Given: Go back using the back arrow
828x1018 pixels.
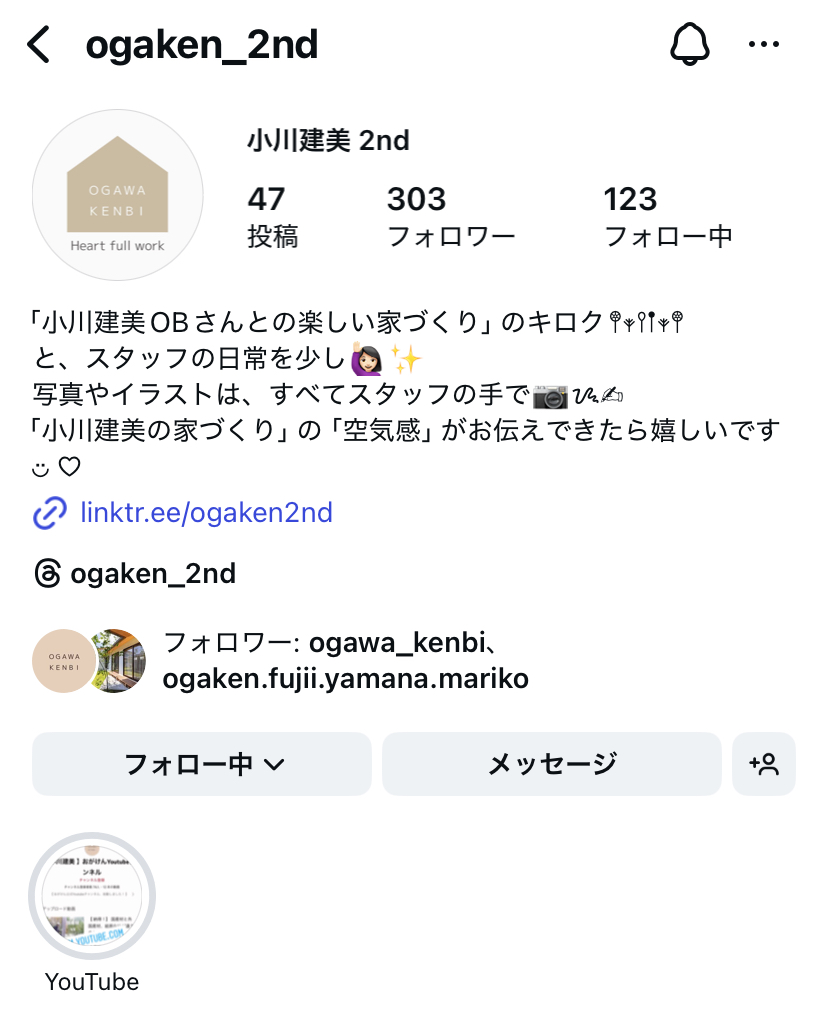Looking at the screenshot, I should pos(39,45).
